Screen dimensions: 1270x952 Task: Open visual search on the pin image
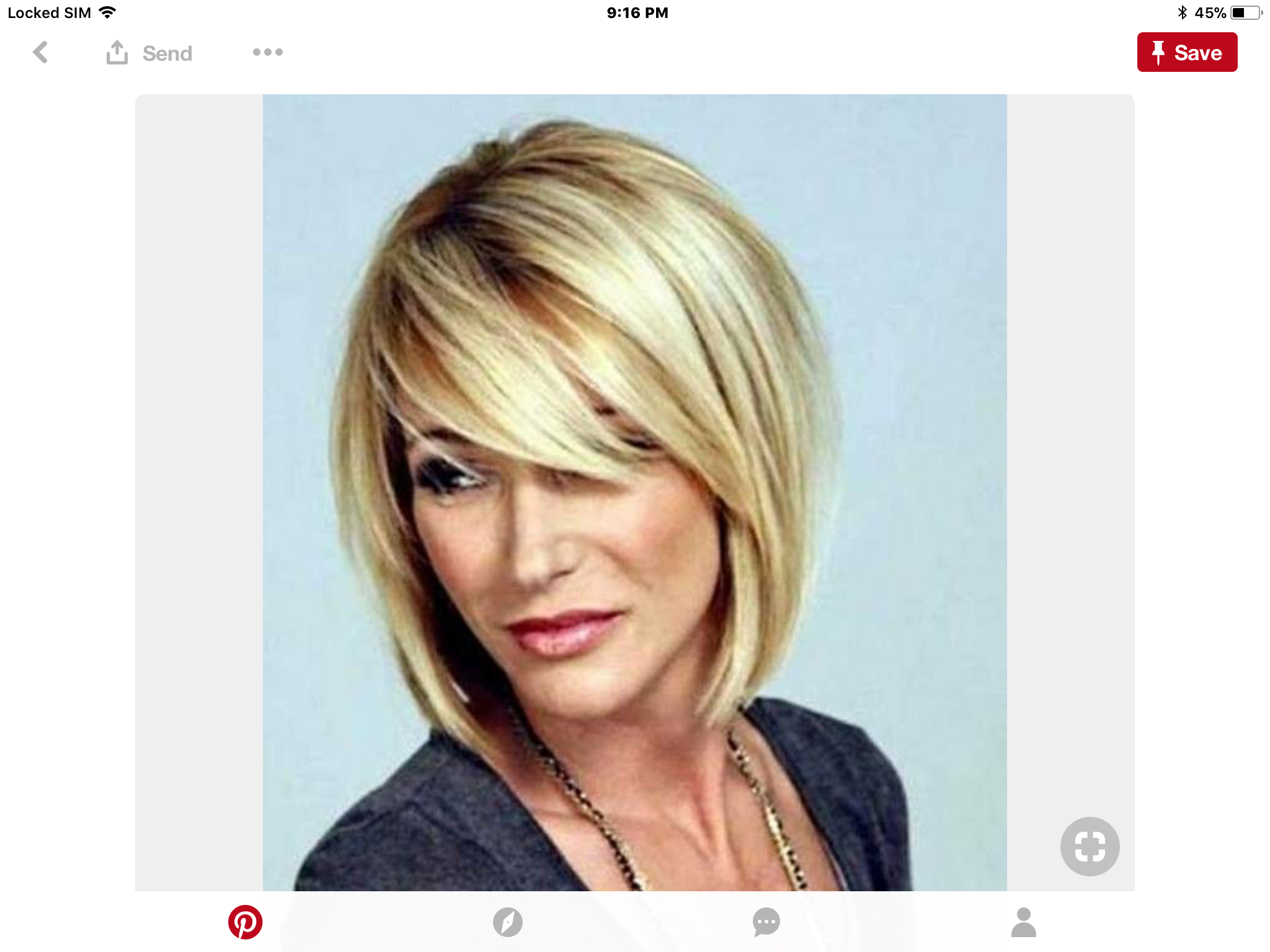pyautogui.click(x=1090, y=846)
